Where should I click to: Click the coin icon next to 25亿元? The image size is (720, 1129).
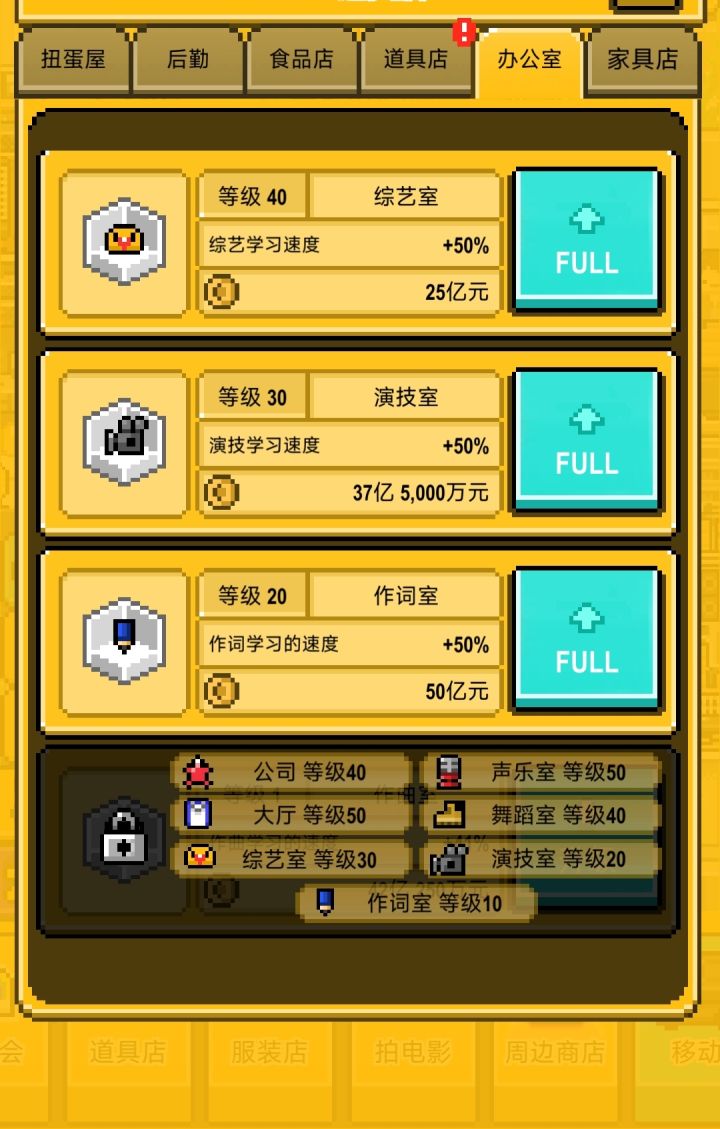point(221,291)
